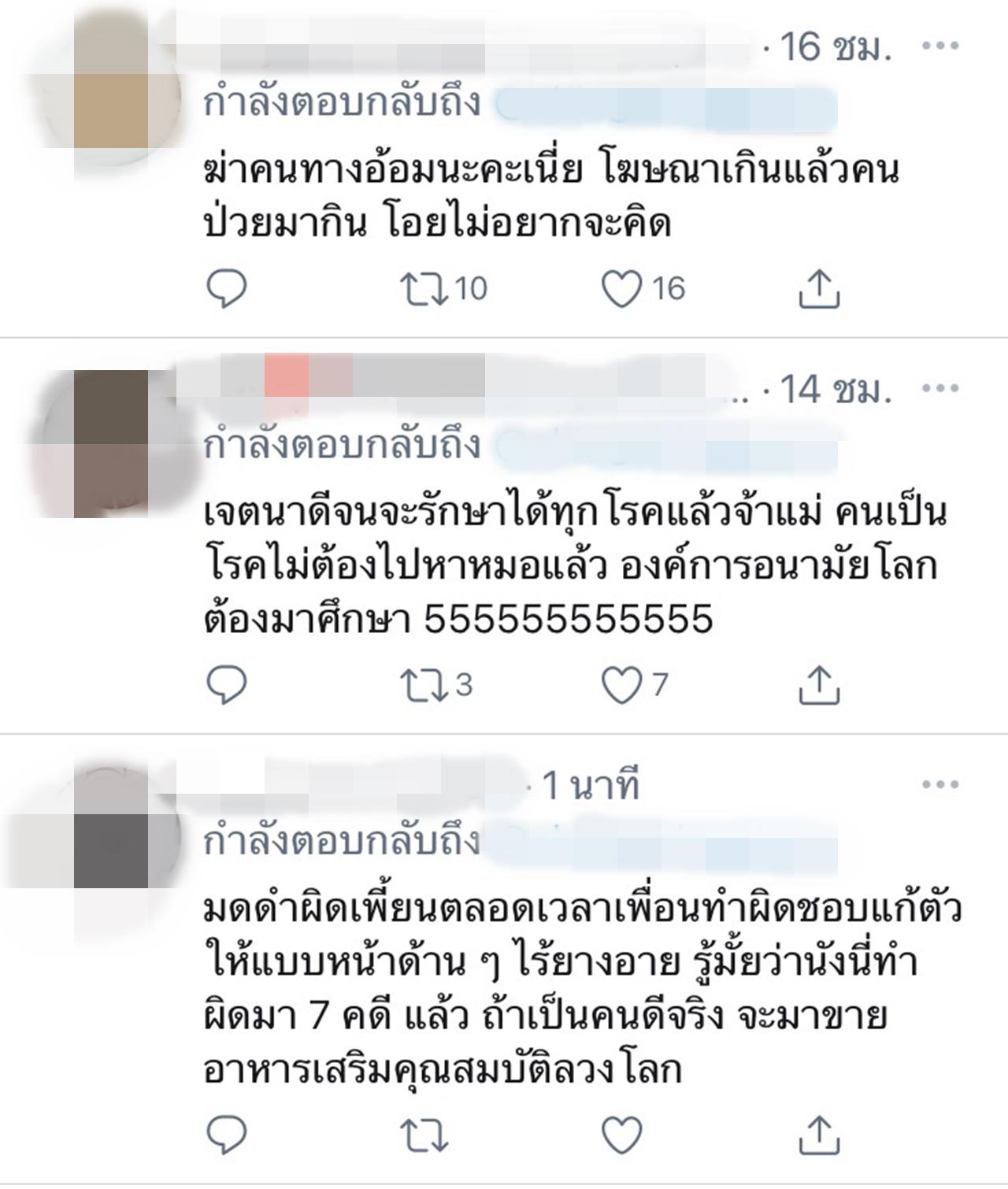Like the tweet with 16 likes
1008x1189 pixels.
pos(622,288)
